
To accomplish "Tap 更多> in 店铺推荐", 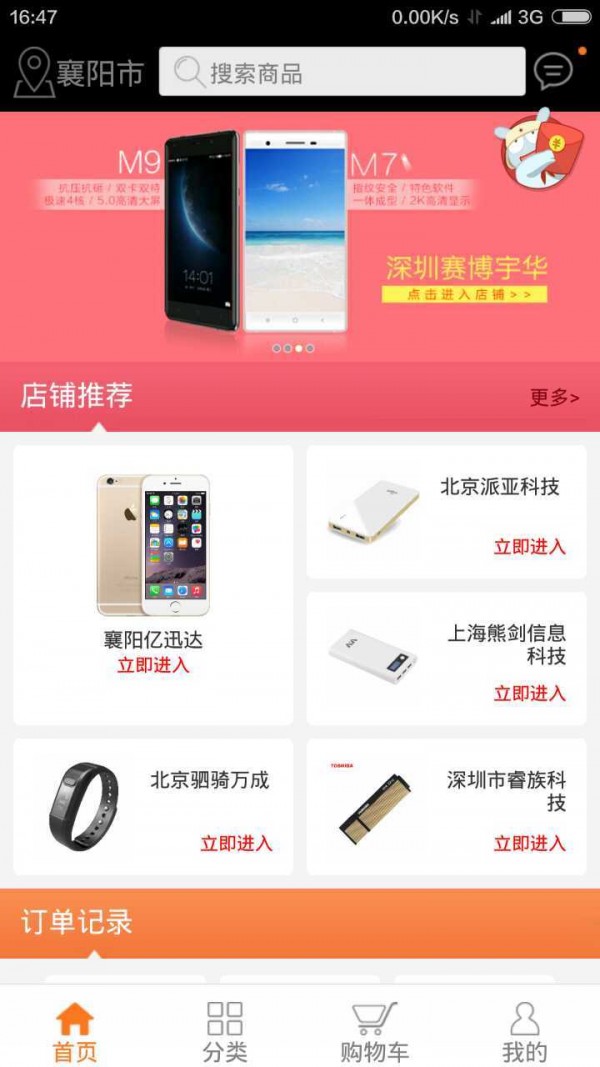I will point(554,397).
